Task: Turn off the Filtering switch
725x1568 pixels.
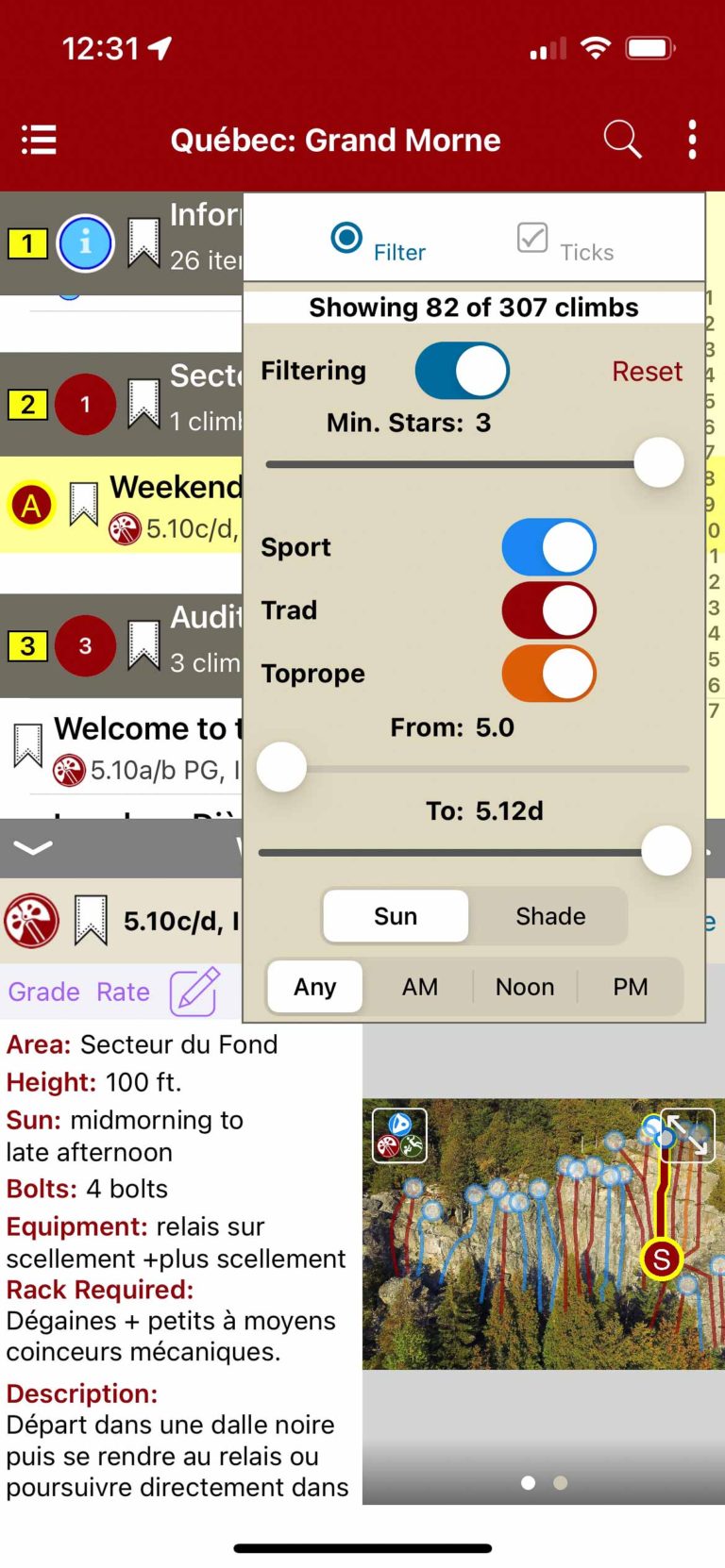Action: (x=462, y=371)
